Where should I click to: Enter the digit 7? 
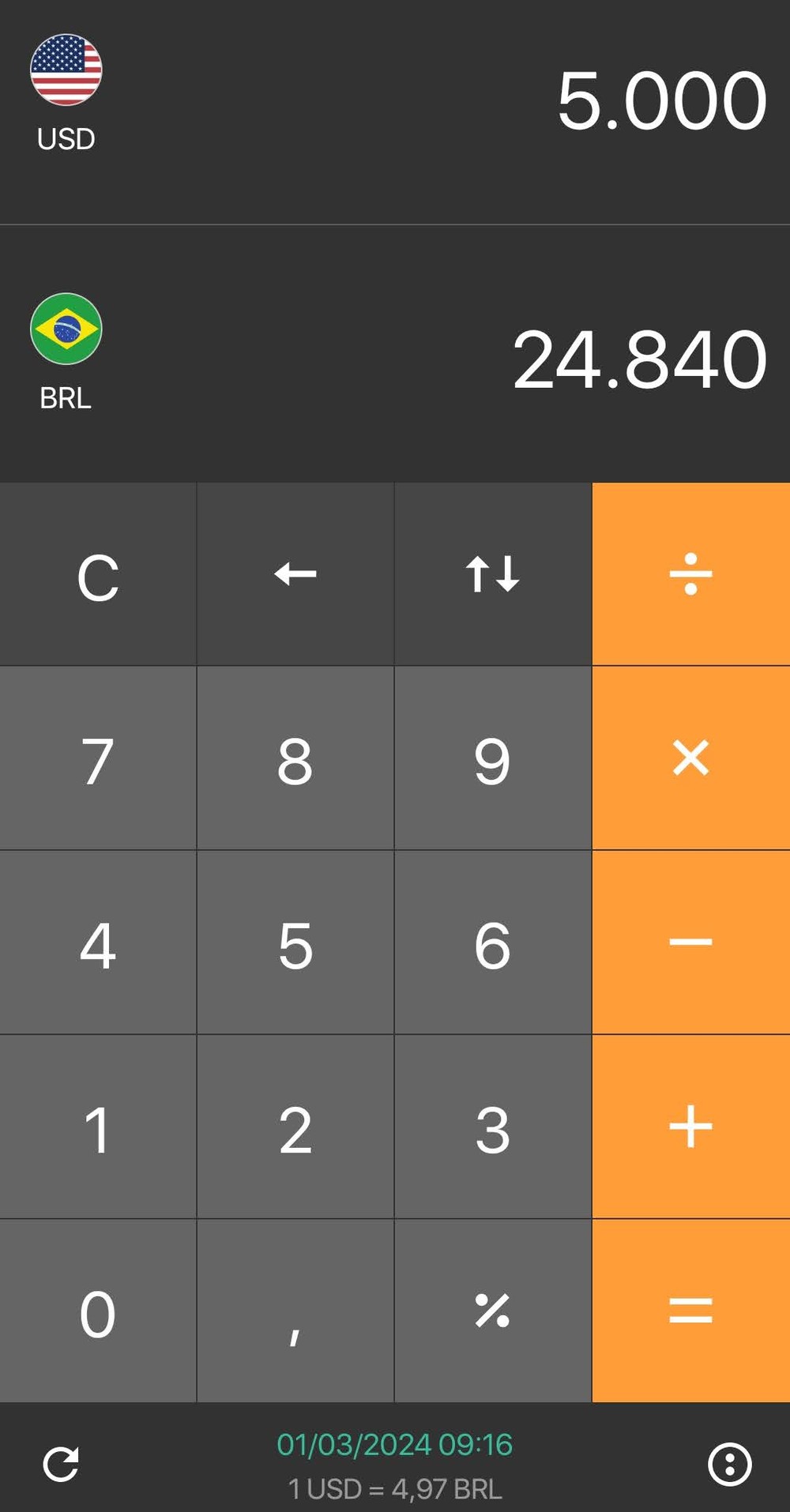click(x=98, y=760)
